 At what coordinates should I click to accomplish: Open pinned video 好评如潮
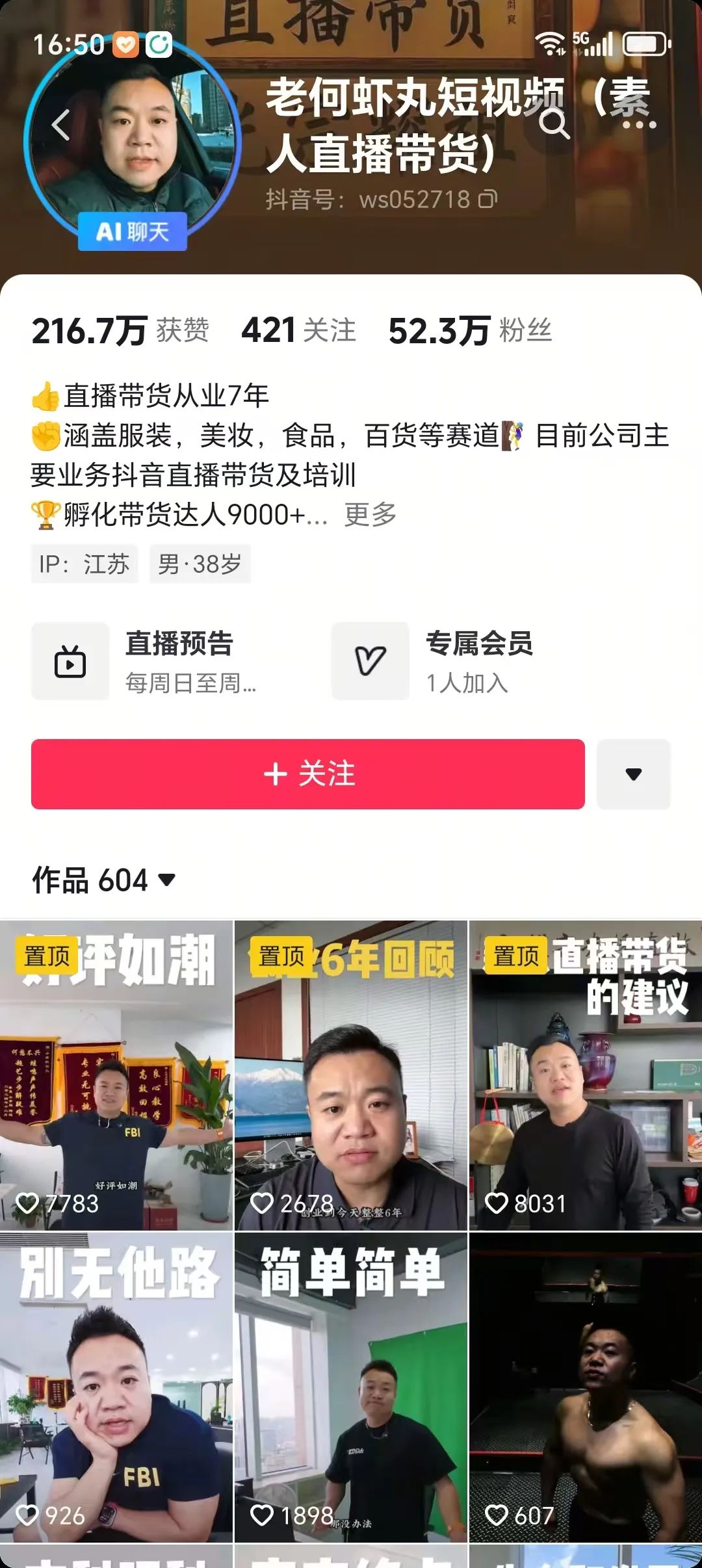click(x=116, y=1075)
